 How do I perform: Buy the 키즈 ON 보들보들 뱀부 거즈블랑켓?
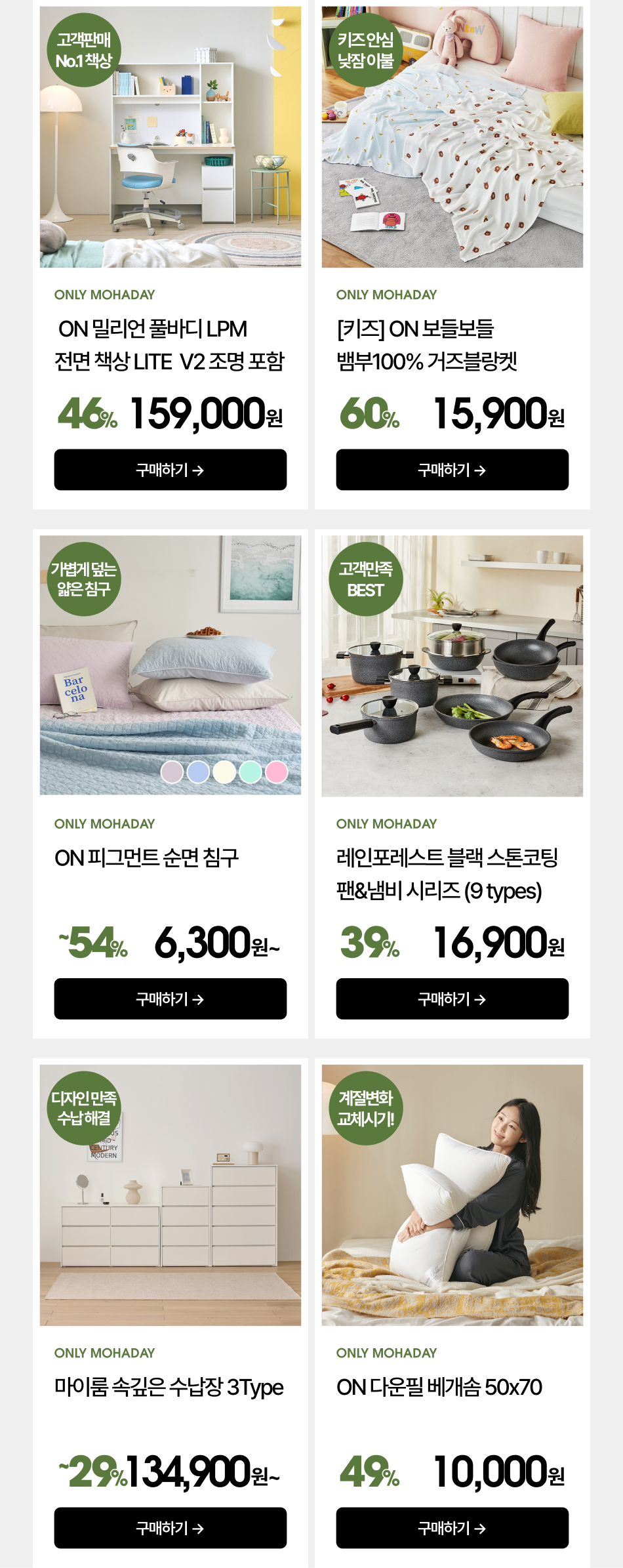click(x=452, y=470)
